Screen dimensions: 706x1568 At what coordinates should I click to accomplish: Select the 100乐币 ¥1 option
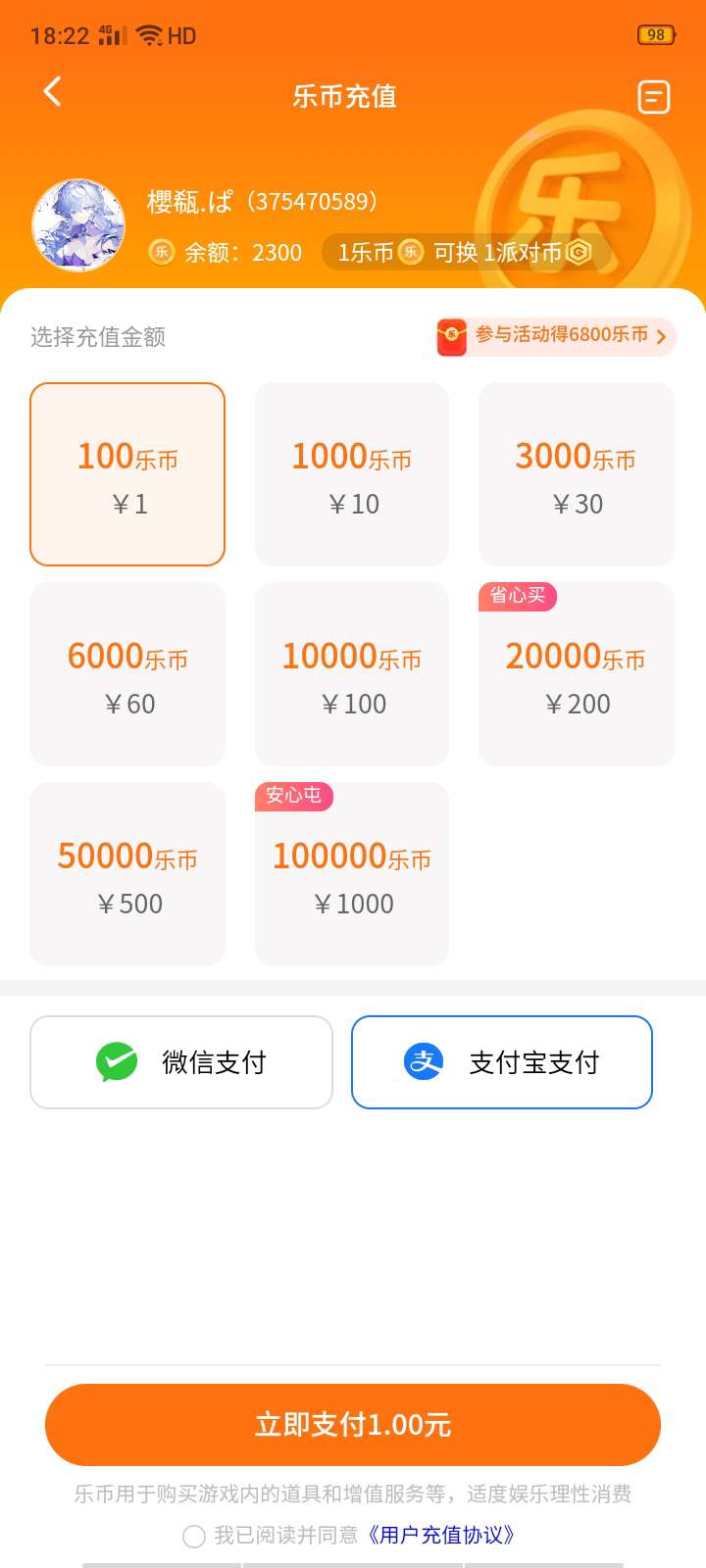point(127,474)
